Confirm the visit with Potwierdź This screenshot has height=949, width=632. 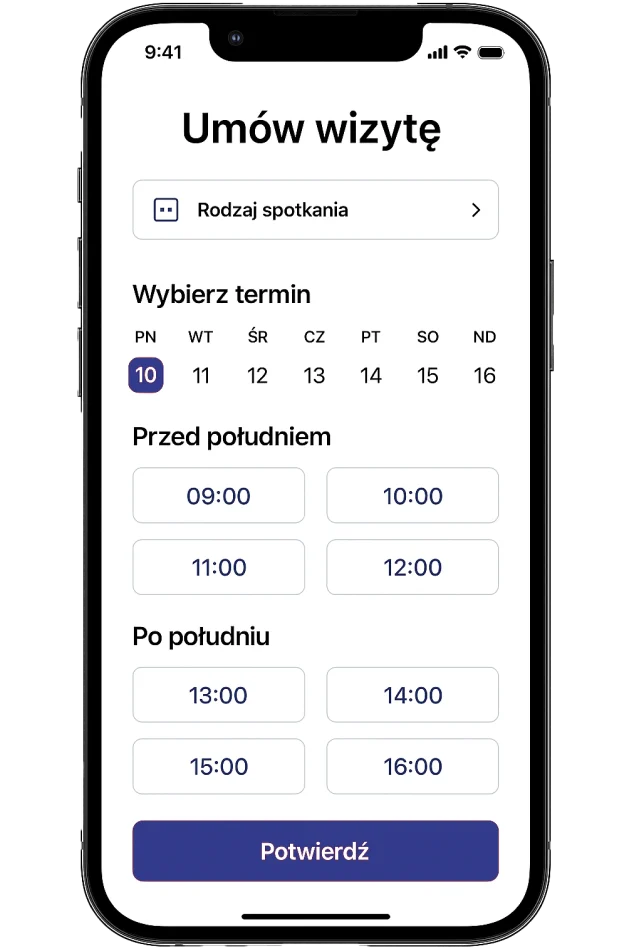[315, 851]
